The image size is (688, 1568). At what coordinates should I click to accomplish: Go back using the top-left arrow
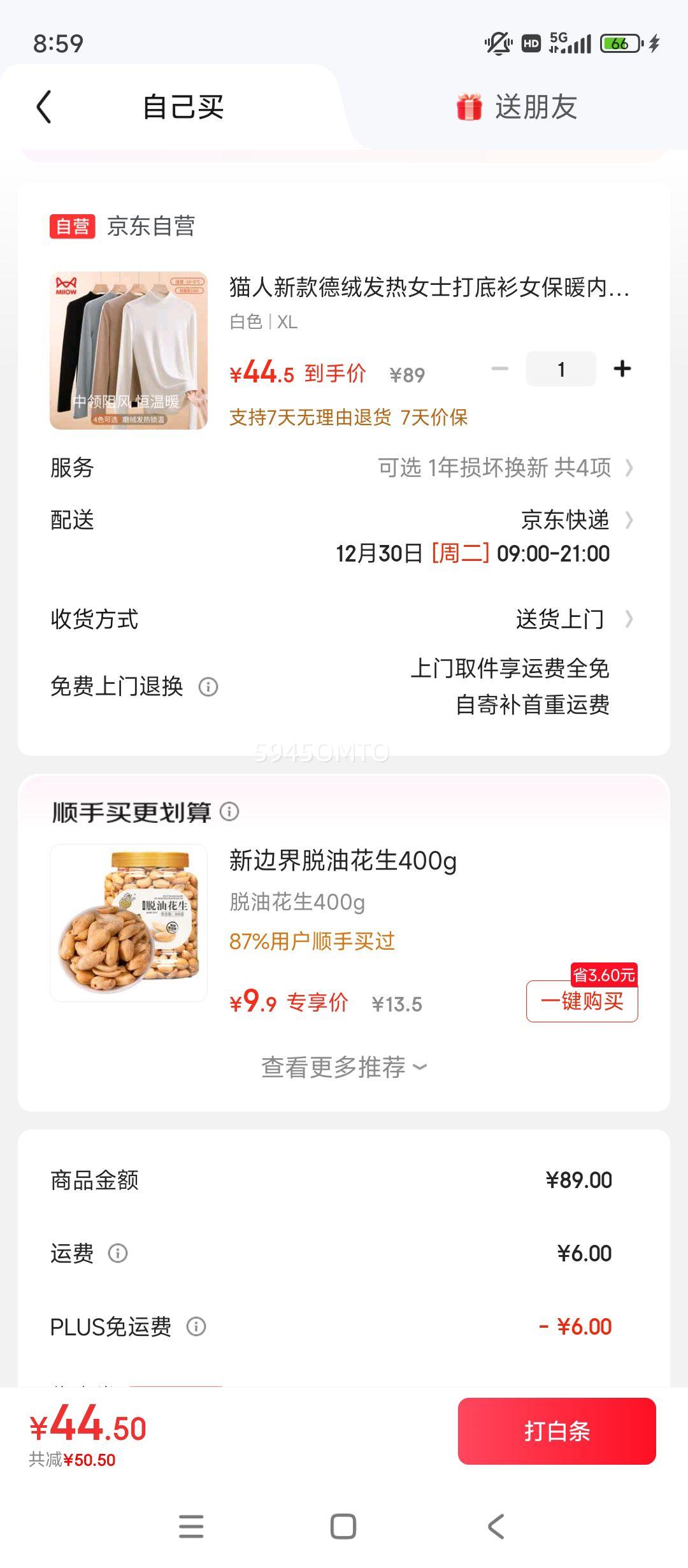click(44, 106)
